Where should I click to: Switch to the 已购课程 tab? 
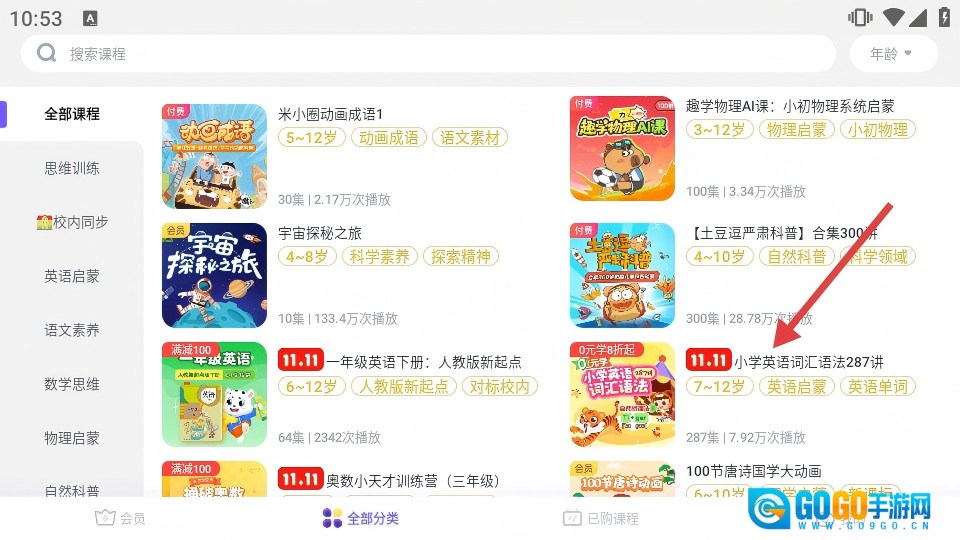coord(600,518)
